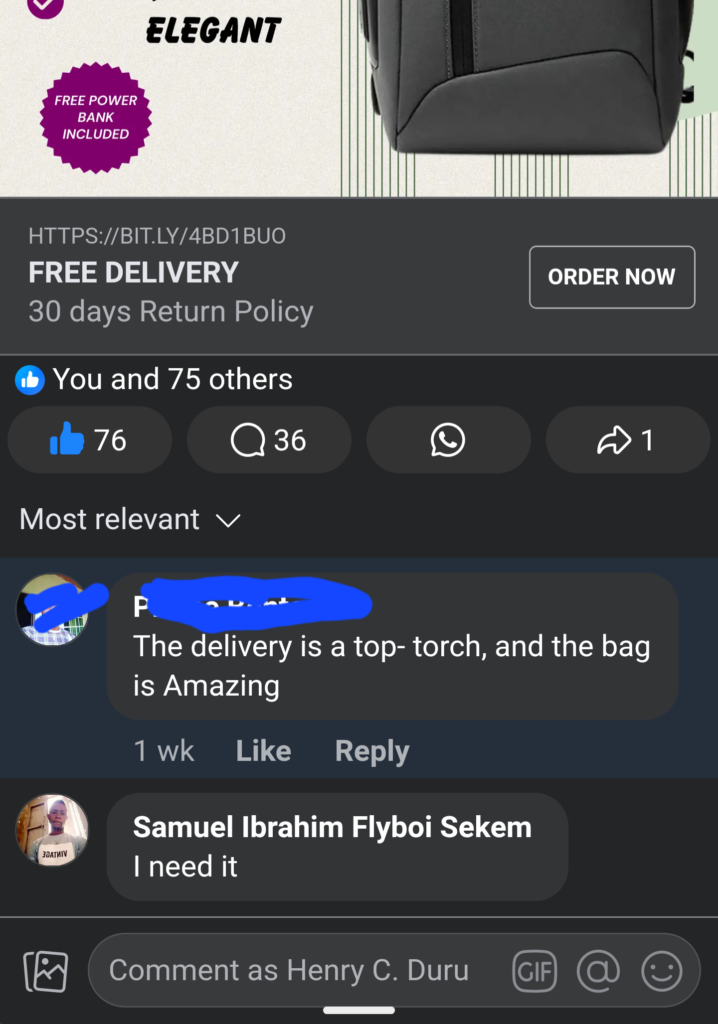Image resolution: width=718 pixels, height=1024 pixels.
Task: View Samuel Ibrahim's profile picture
Action: [x=52, y=831]
